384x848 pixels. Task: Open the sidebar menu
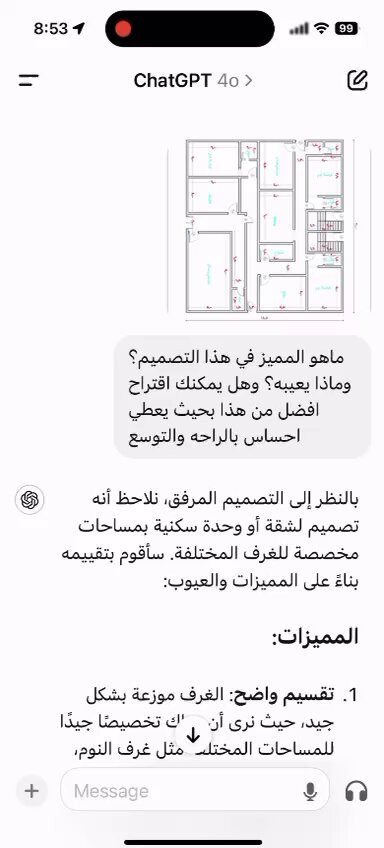(x=28, y=81)
